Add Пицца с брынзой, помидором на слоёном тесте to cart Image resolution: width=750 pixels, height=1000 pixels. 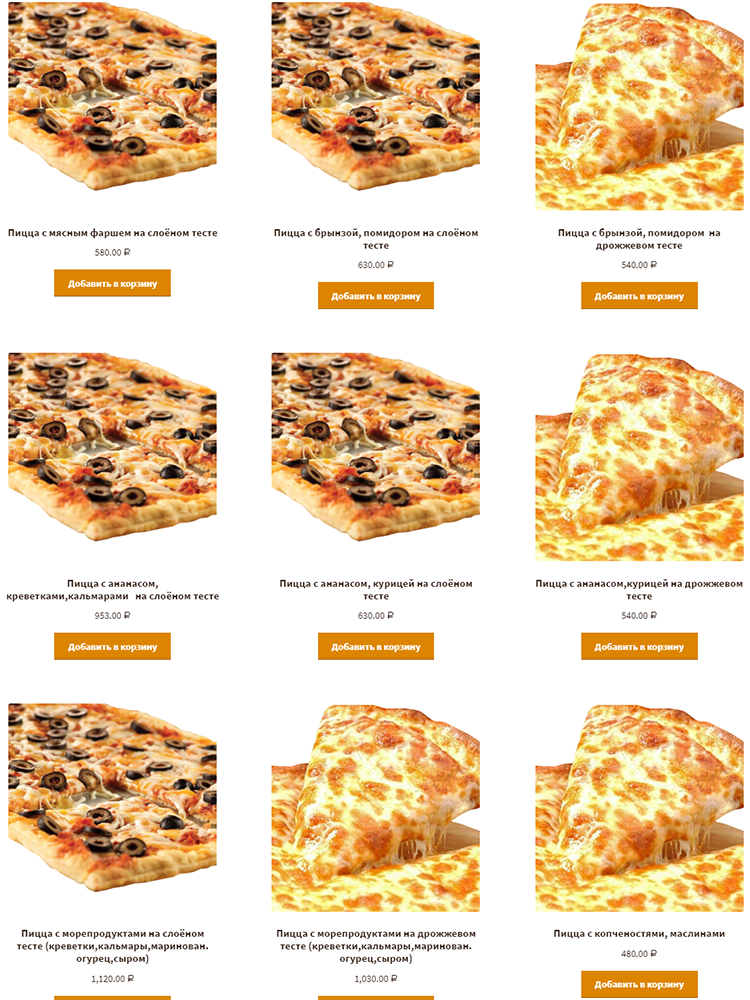(376, 296)
